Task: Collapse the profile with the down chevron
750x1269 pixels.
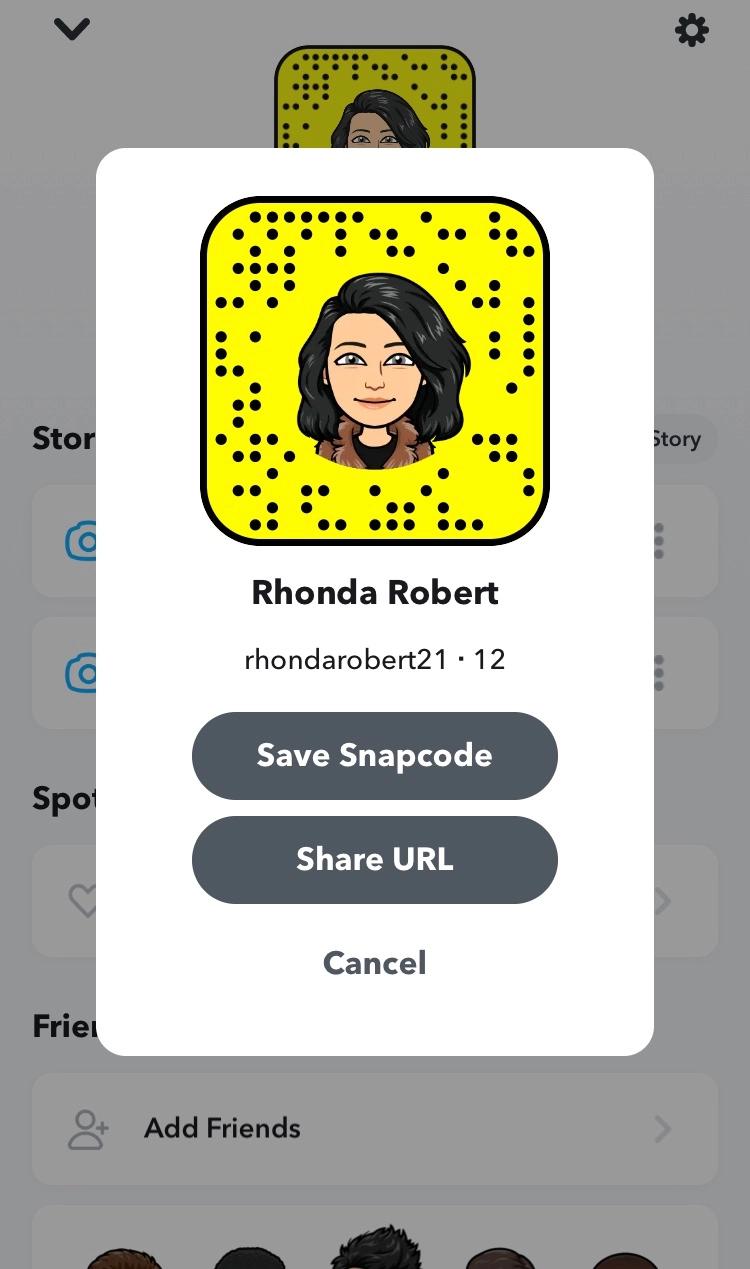Action: (x=72, y=30)
